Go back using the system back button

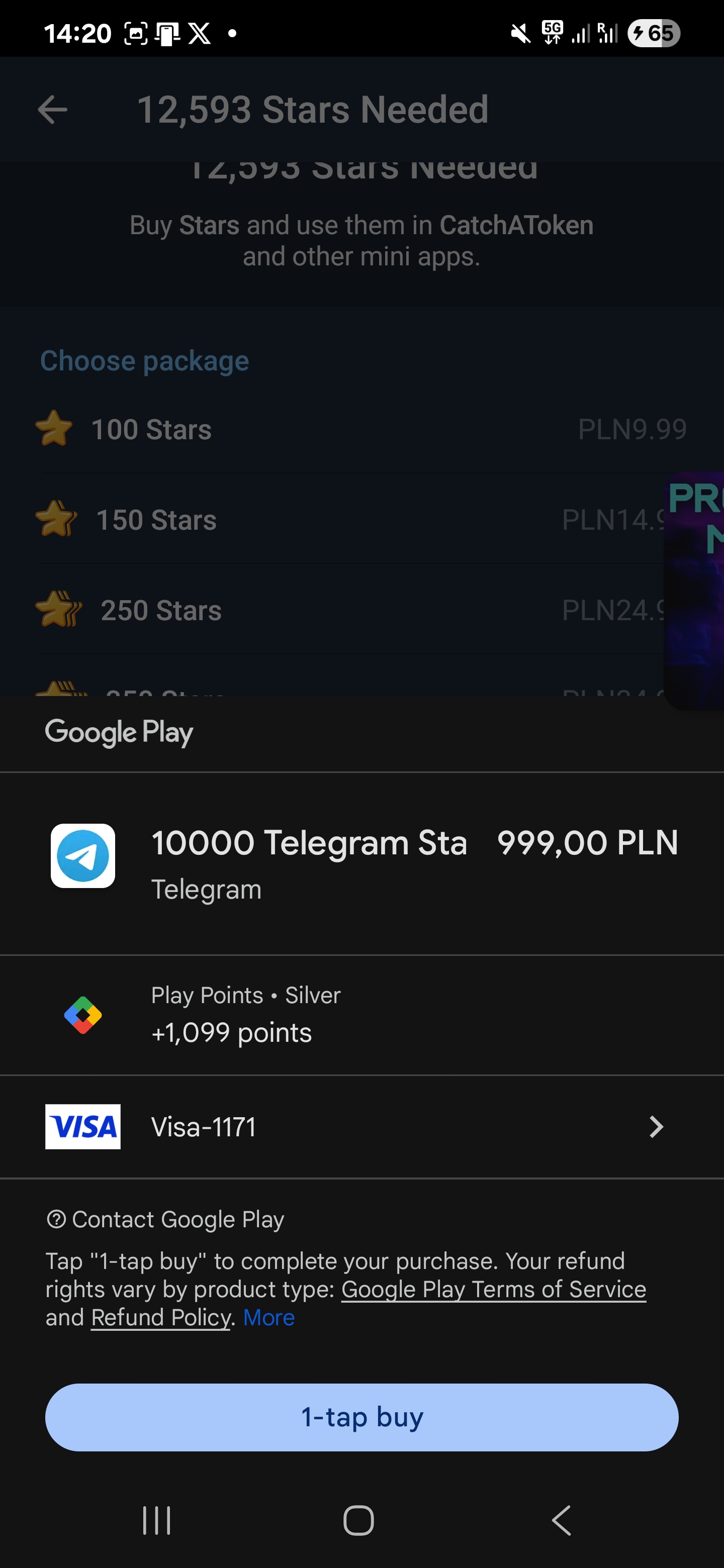(562, 1520)
